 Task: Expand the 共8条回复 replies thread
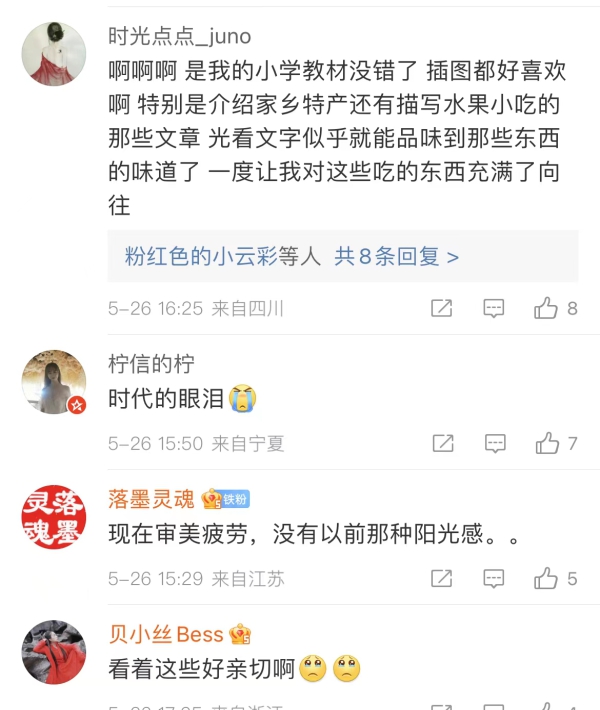coord(396,257)
